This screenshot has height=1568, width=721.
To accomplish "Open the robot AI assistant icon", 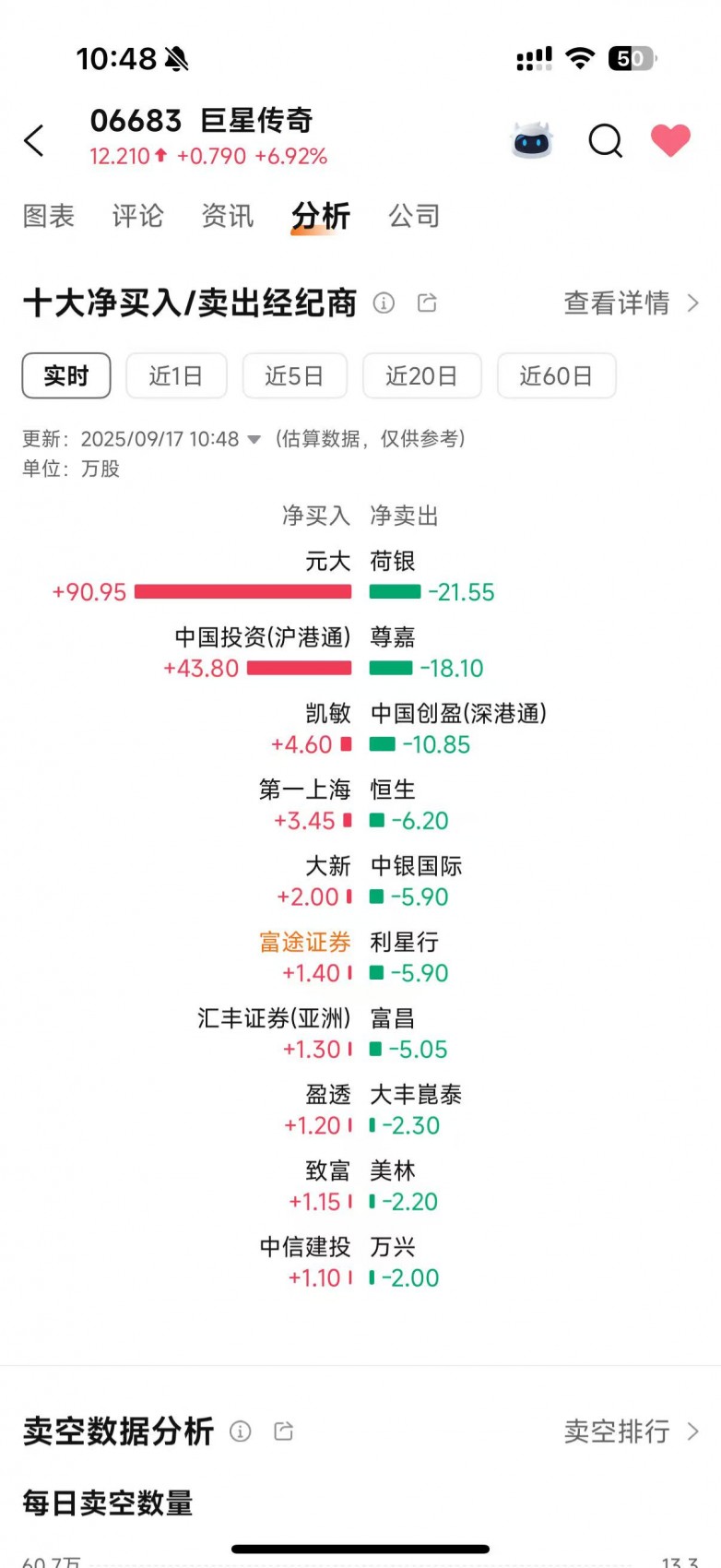I will (x=532, y=141).
